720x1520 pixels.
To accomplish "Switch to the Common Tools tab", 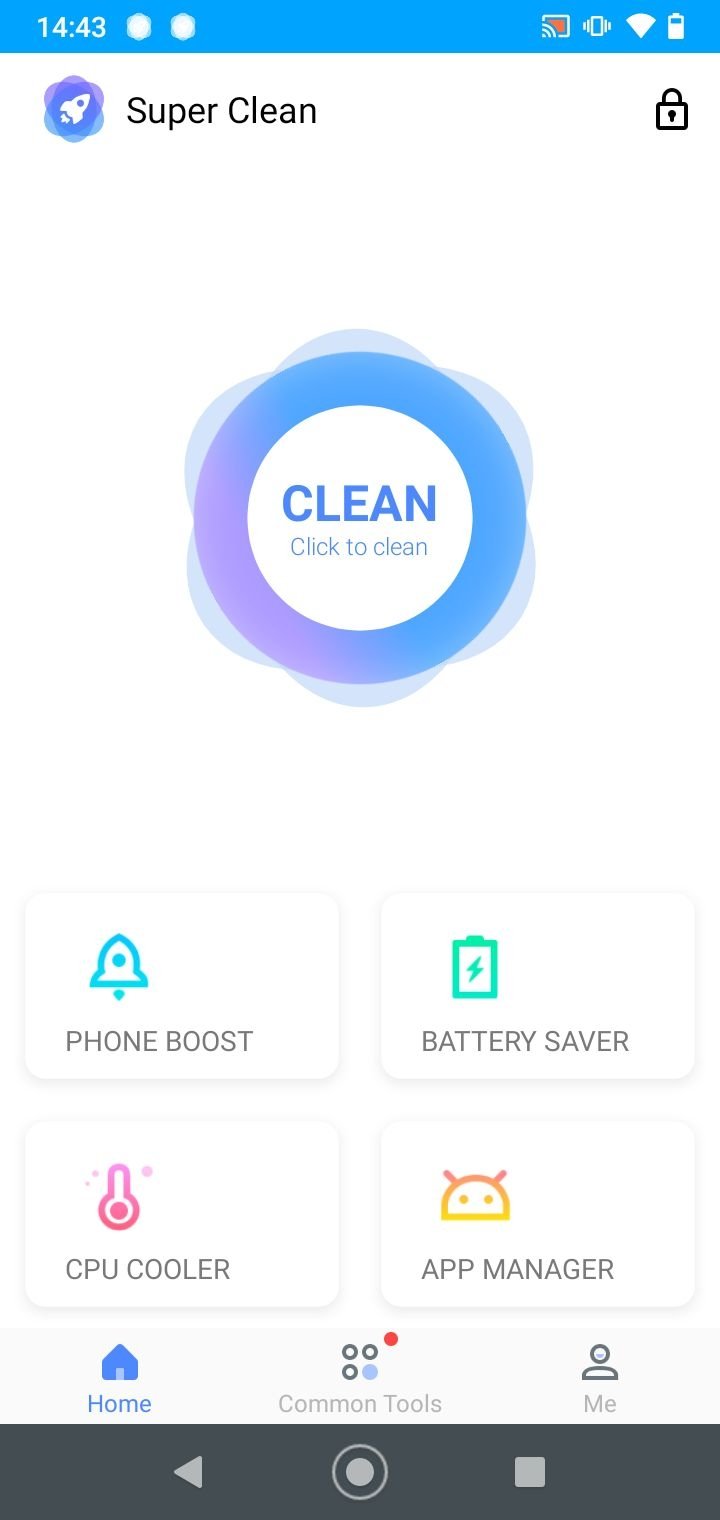I will (x=360, y=1378).
